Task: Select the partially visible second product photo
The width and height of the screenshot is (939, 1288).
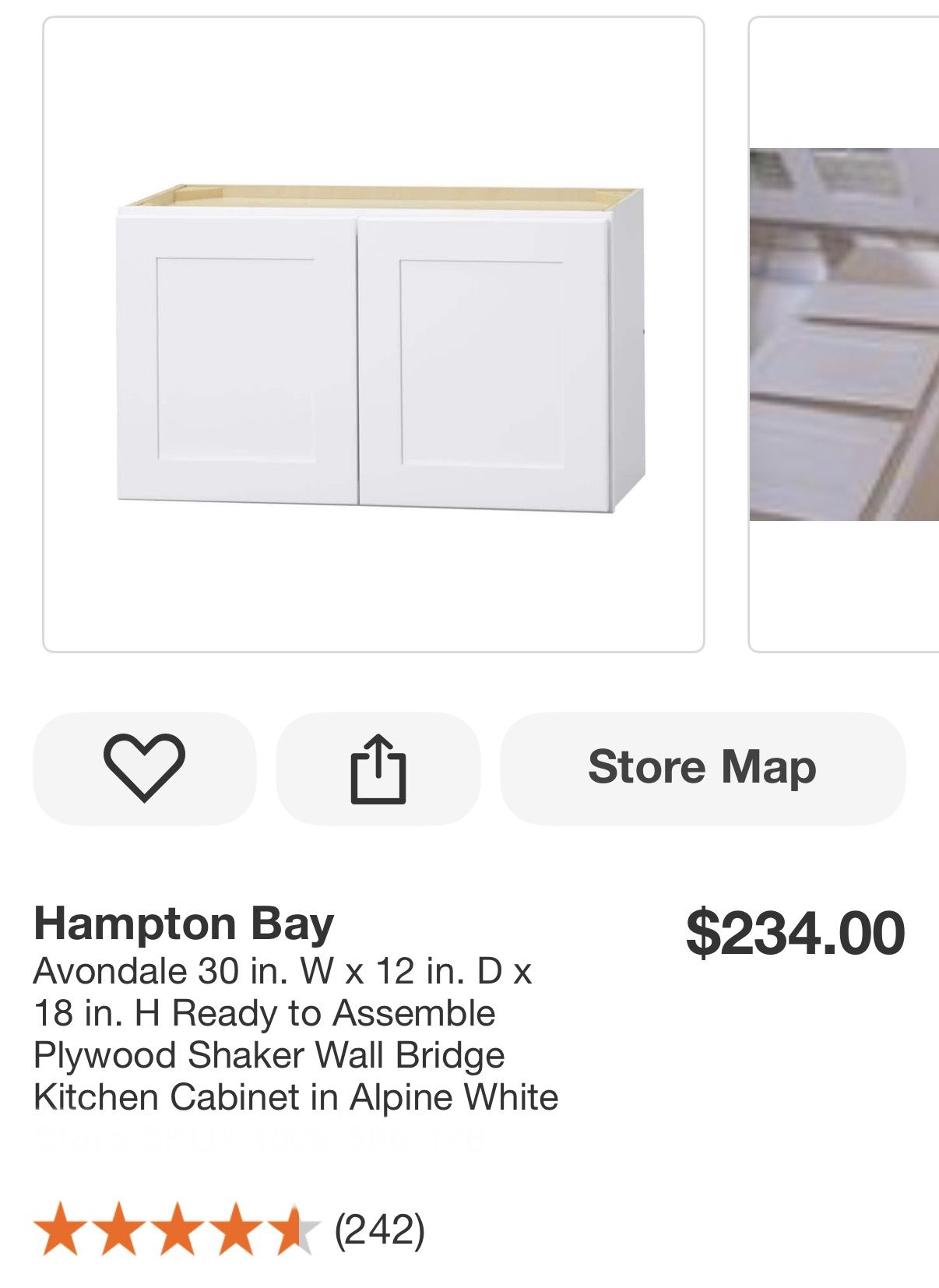Action: tap(849, 335)
